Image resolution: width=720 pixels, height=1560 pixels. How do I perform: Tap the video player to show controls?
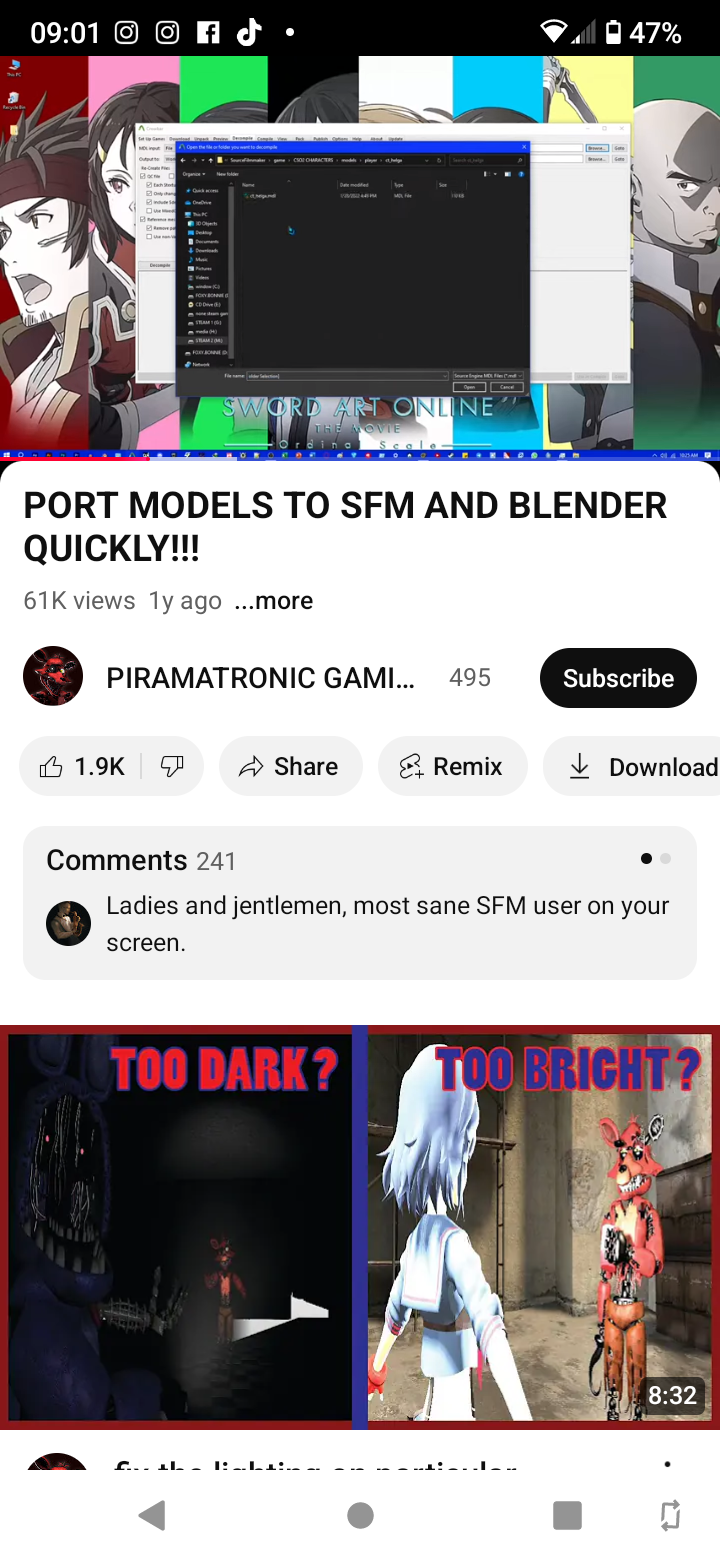pos(360,255)
